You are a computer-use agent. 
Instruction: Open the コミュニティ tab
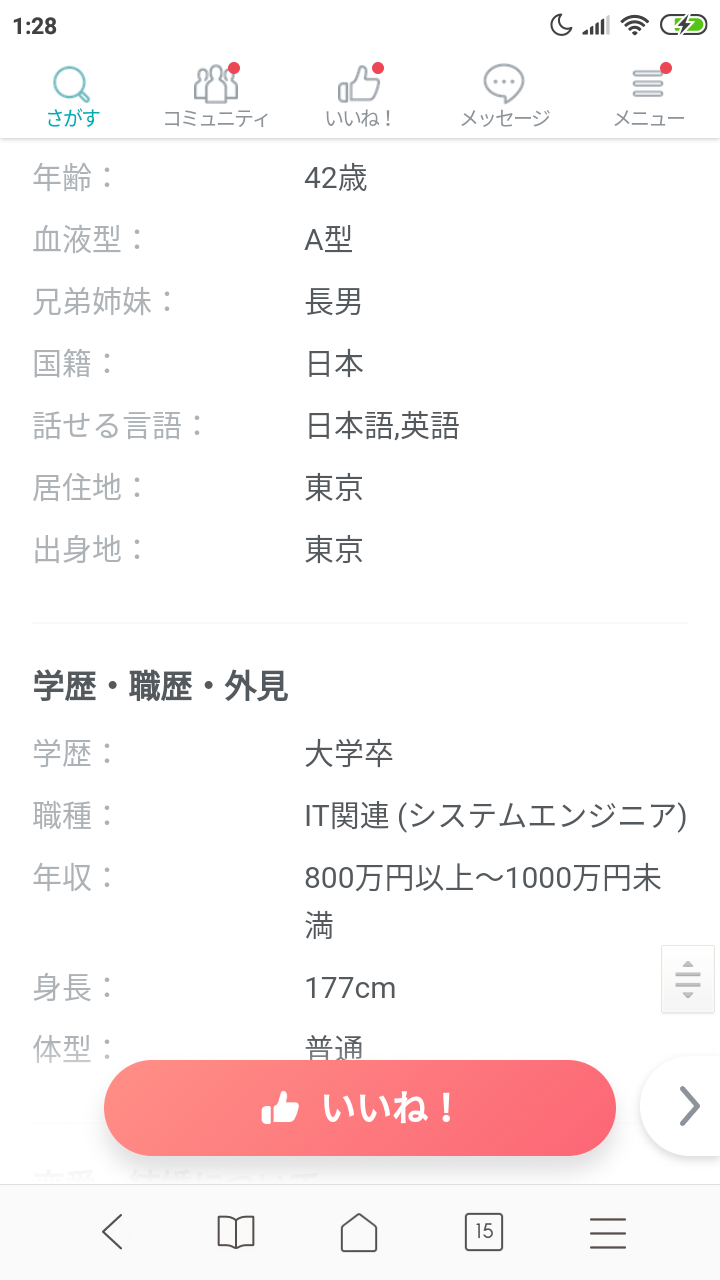[x=216, y=97]
